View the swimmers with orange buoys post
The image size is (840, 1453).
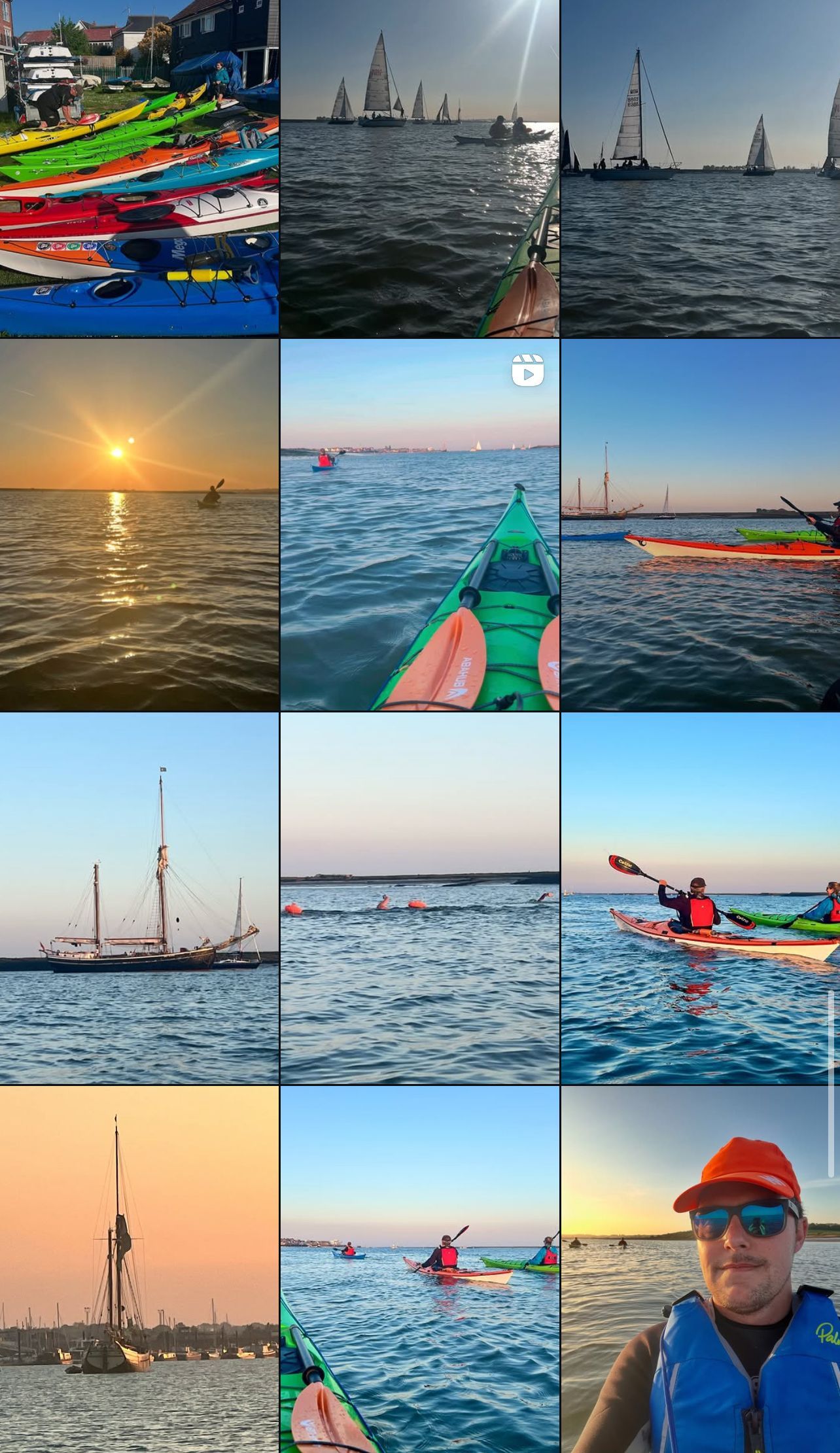(419, 898)
